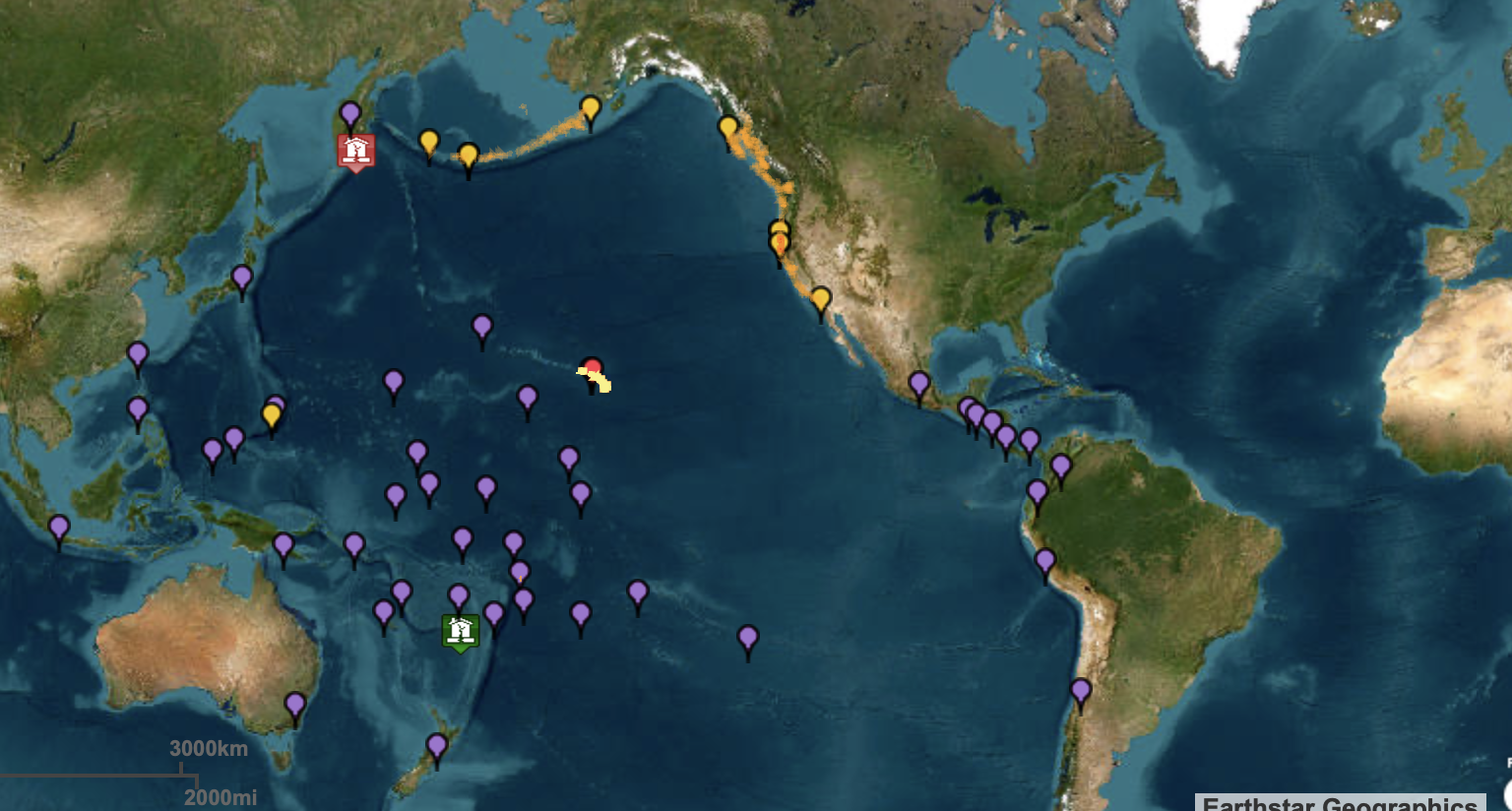Select the purple pin on Mexico's Pacific coast
Screen dimensions: 1512x811
[919, 384]
